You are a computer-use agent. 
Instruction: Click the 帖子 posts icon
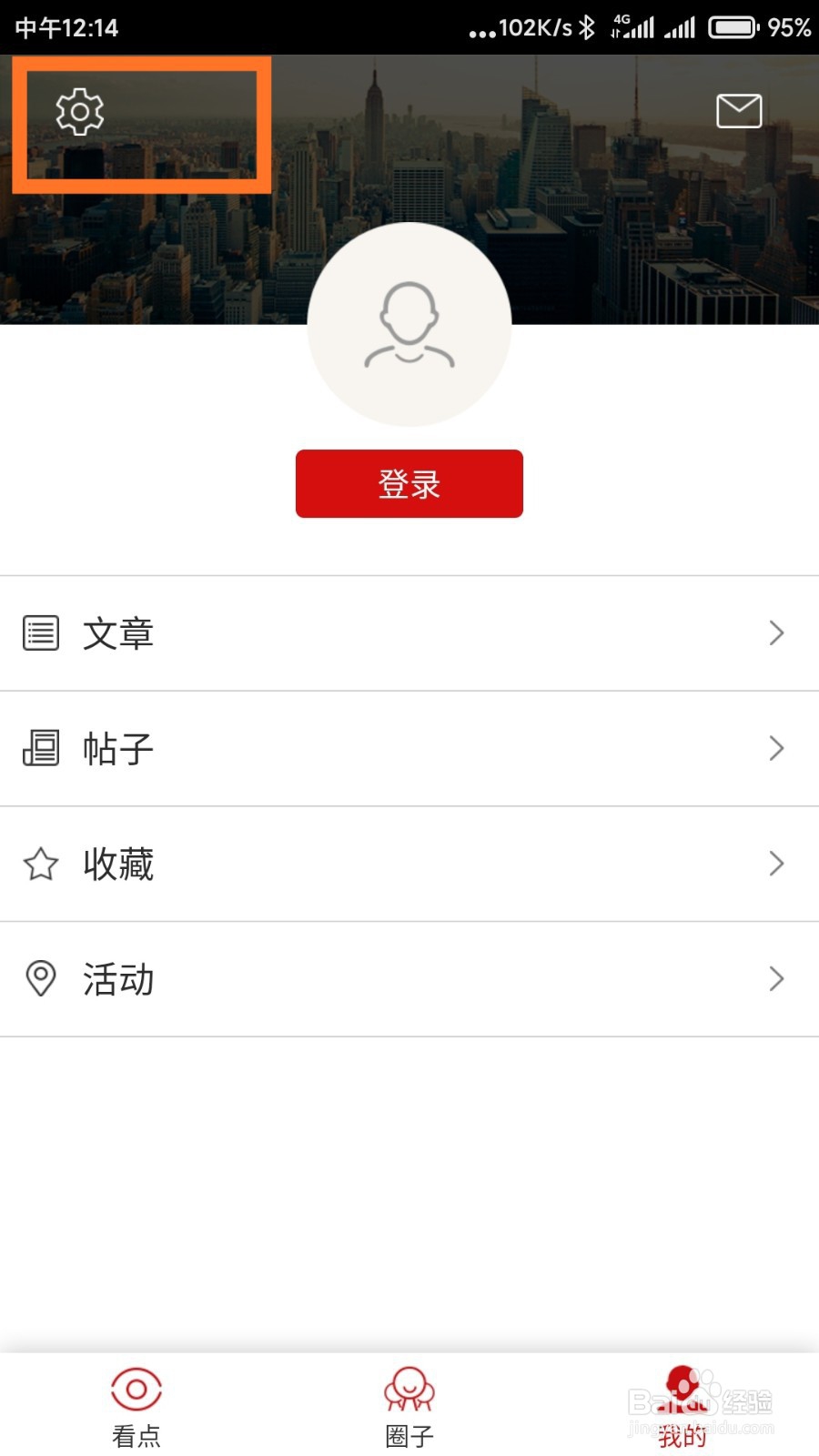[x=40, y=748]
